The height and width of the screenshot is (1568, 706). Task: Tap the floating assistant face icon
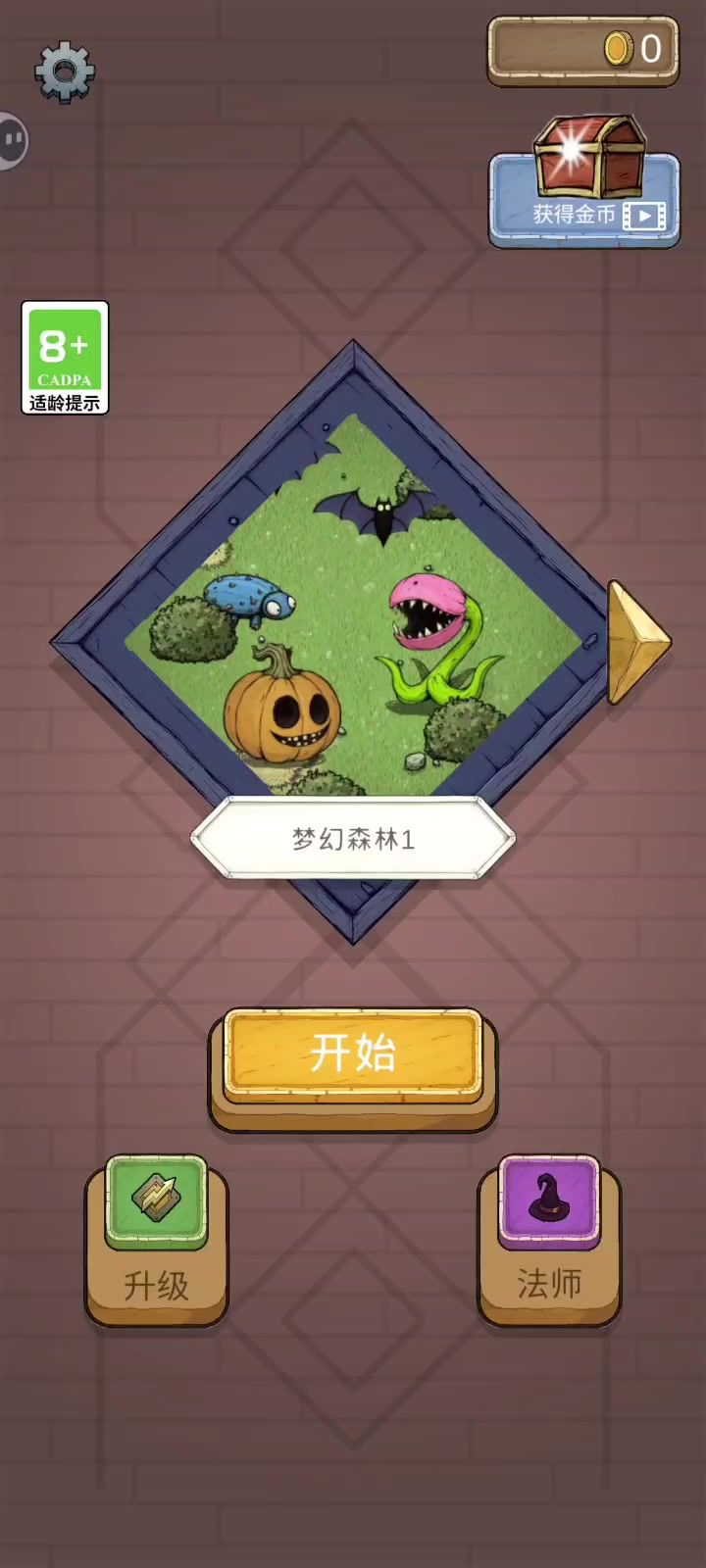pyautogui.click(x=12, y=142)
